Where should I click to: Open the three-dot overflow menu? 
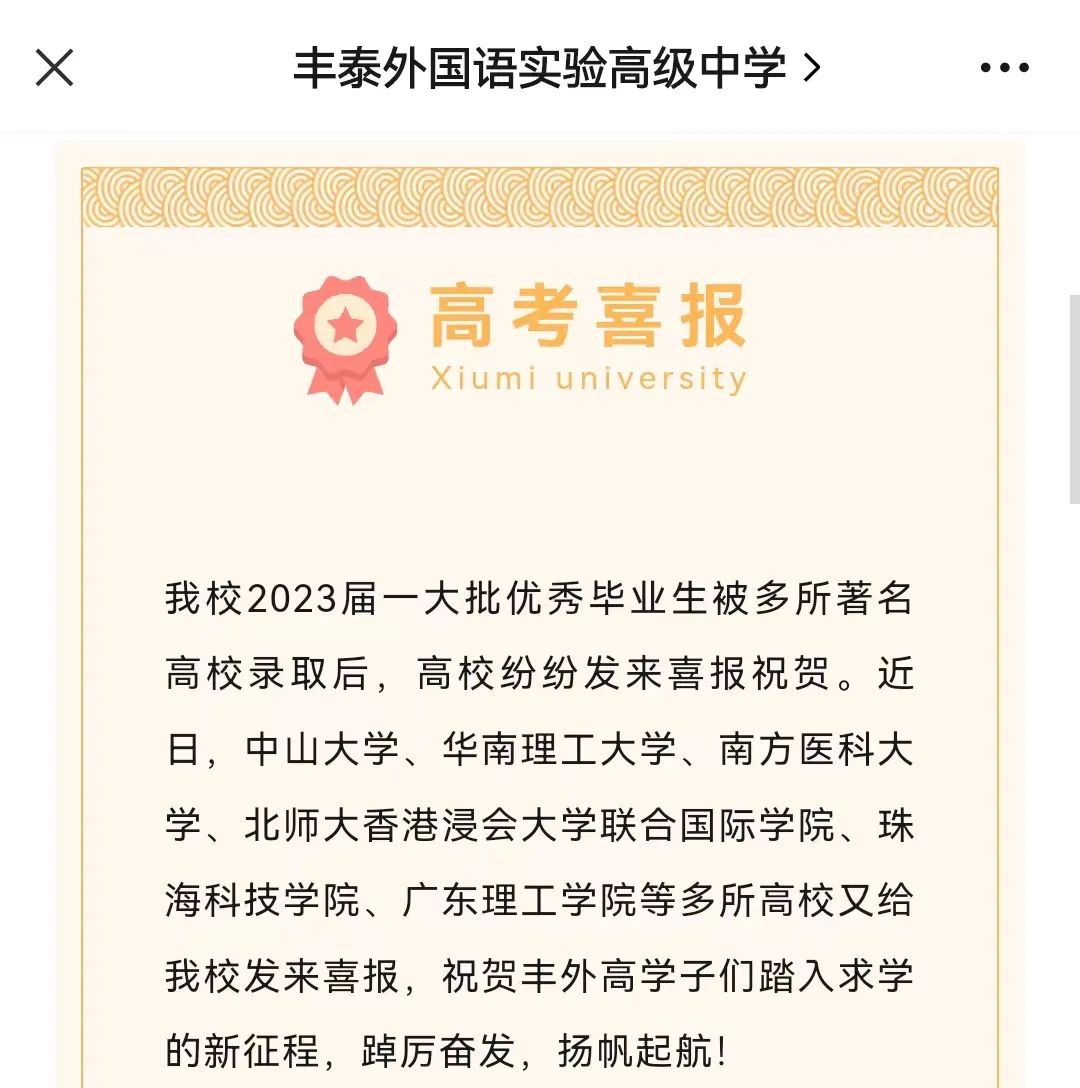(1004, 68)
